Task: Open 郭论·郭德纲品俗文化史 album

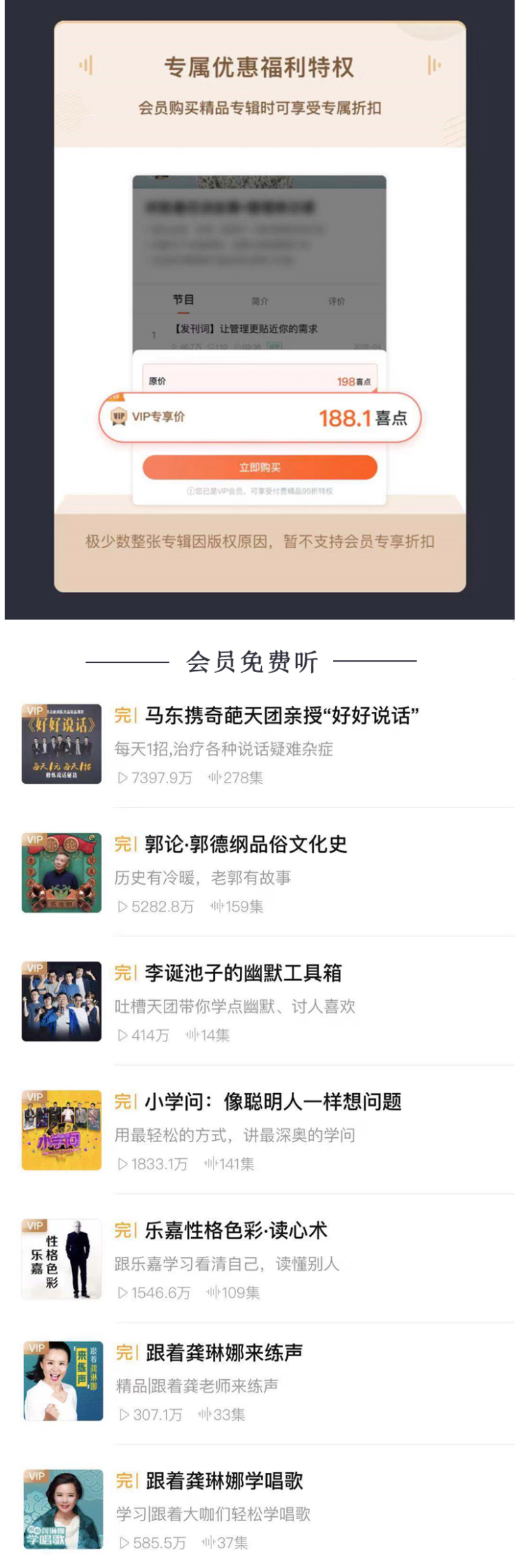Action: click(x=246, y=845)
